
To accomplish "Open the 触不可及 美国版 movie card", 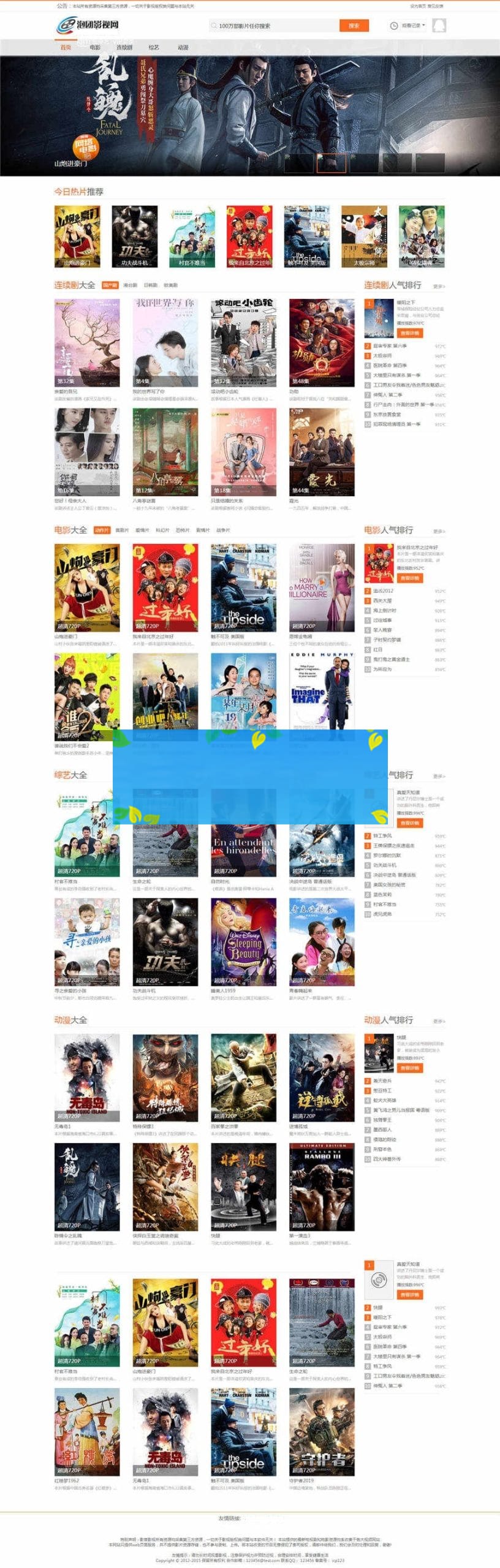I will (x=243, y=587).
